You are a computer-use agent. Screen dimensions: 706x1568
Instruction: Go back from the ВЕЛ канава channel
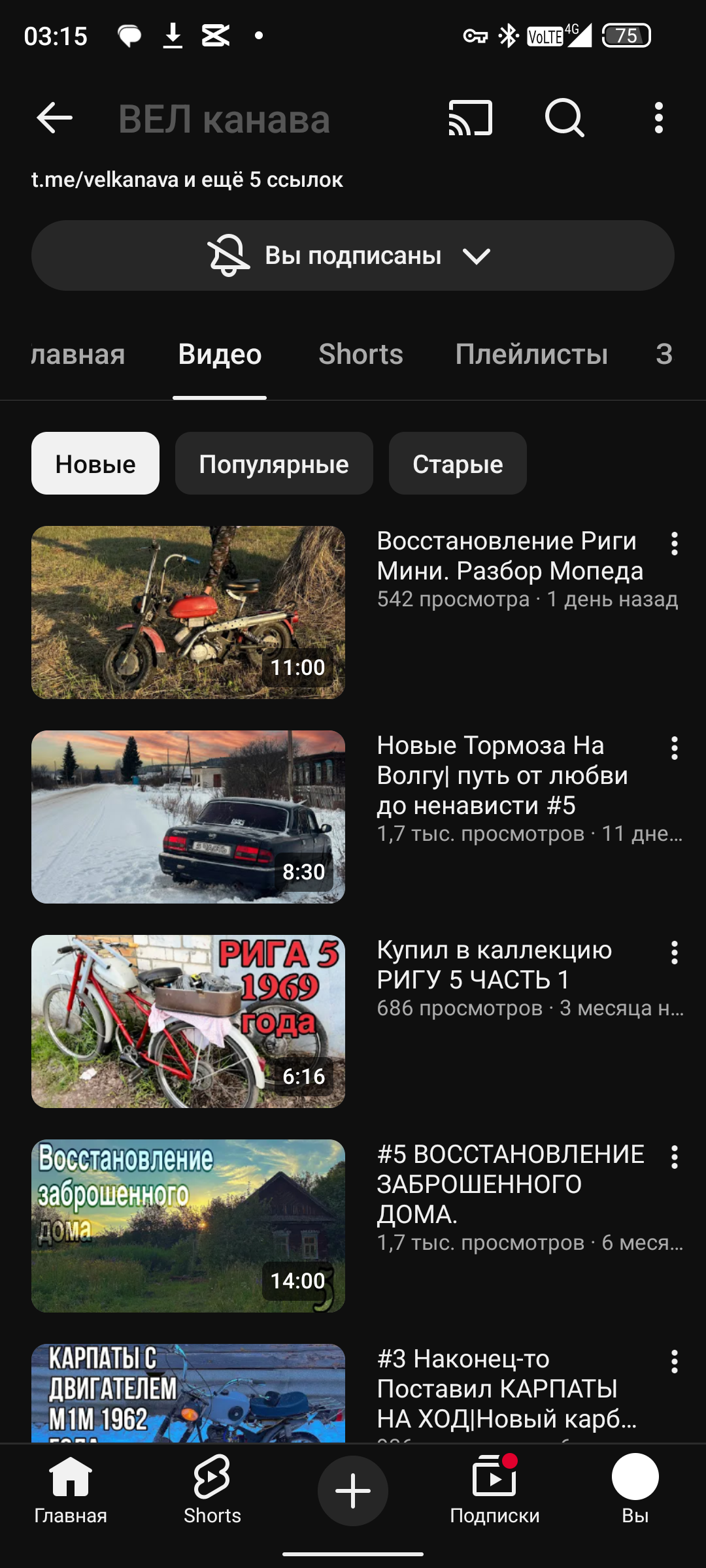click(54, 118)
